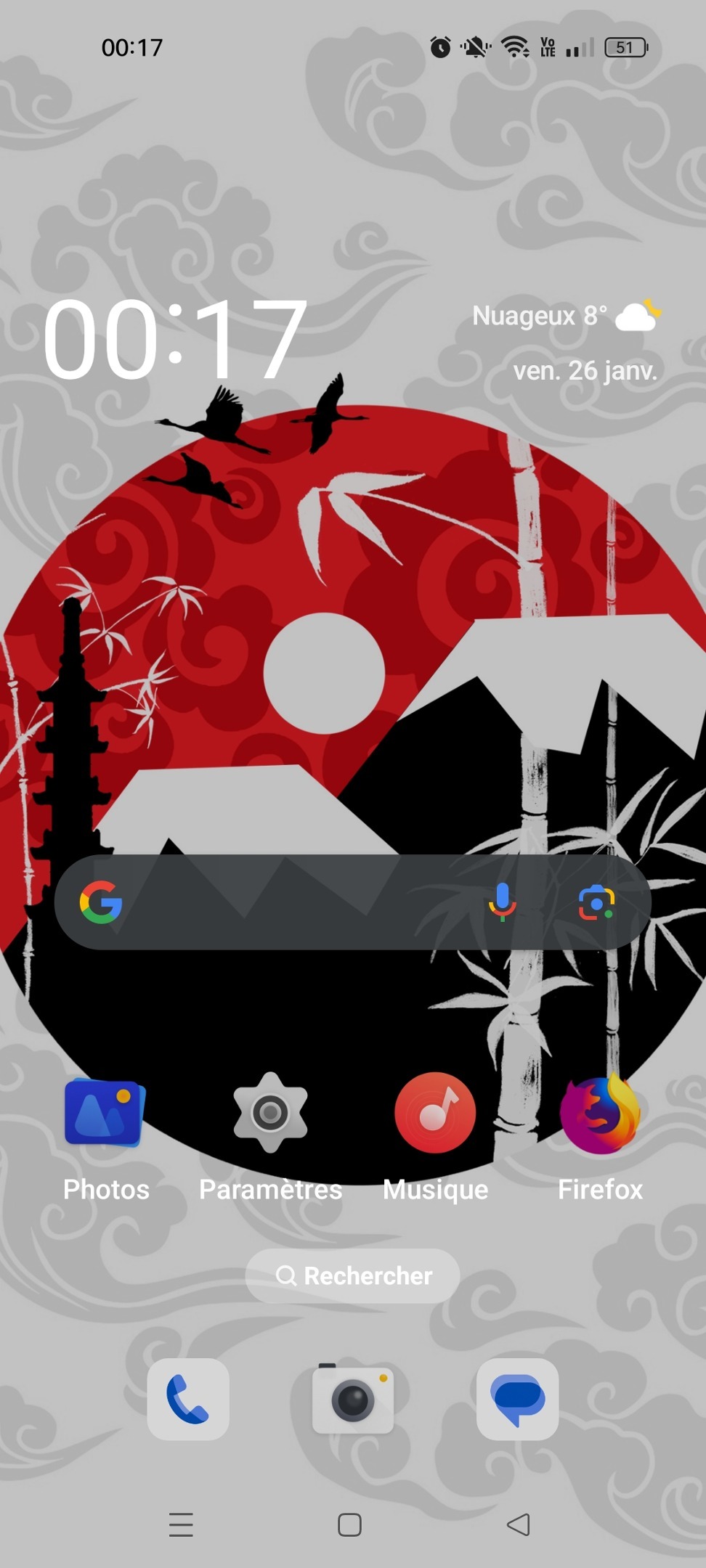Launch Firefox browser

click(x=600, y=1114)
